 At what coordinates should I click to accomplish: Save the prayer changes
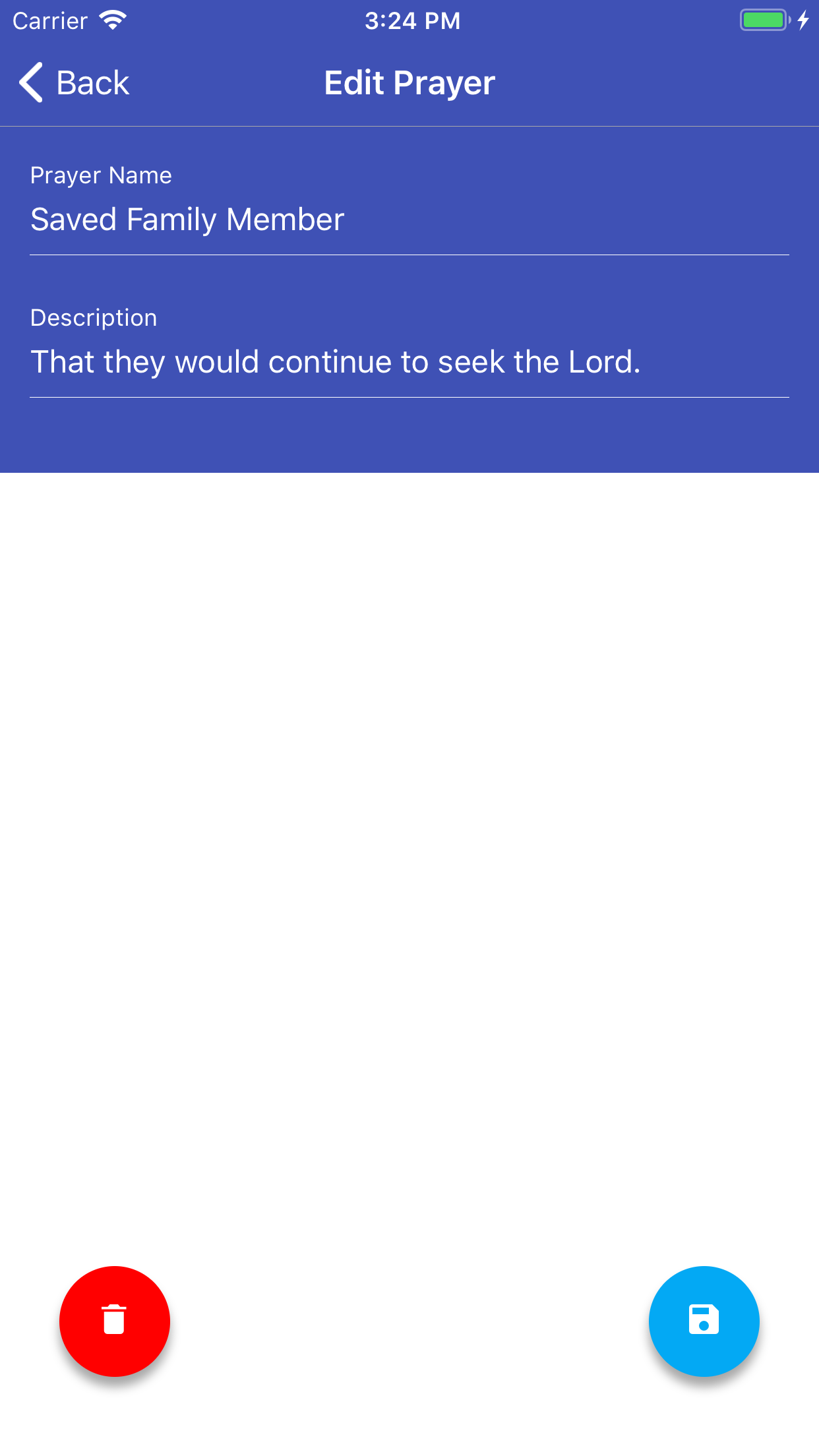pyautogui.click(x=704, y=1321)
